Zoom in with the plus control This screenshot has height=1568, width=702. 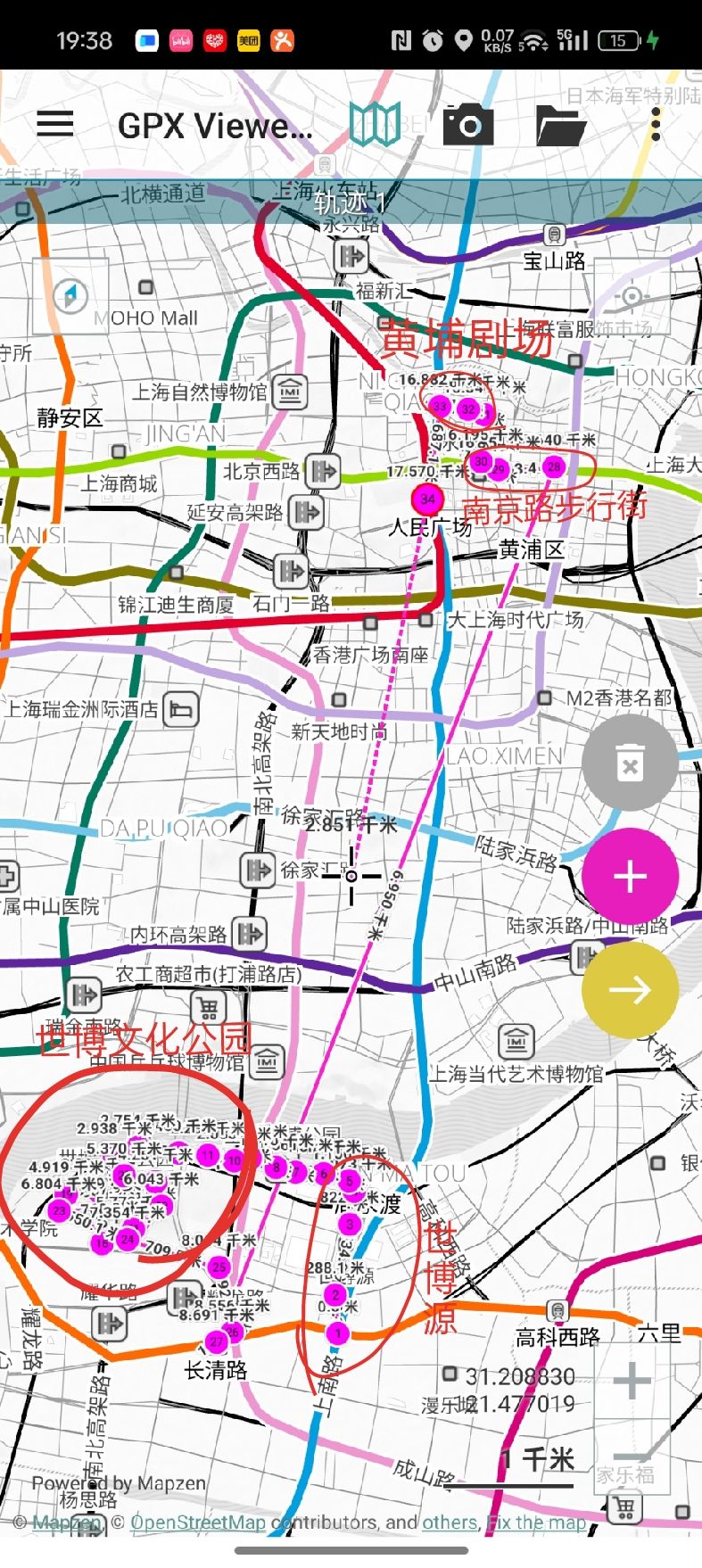632,1382
